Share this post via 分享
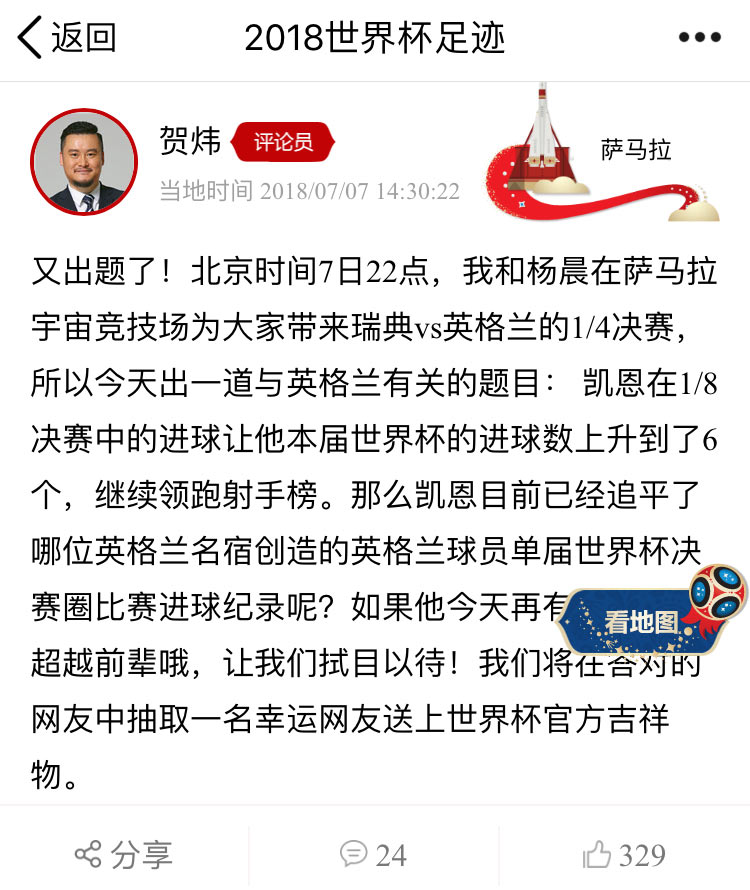 (124, 855)
